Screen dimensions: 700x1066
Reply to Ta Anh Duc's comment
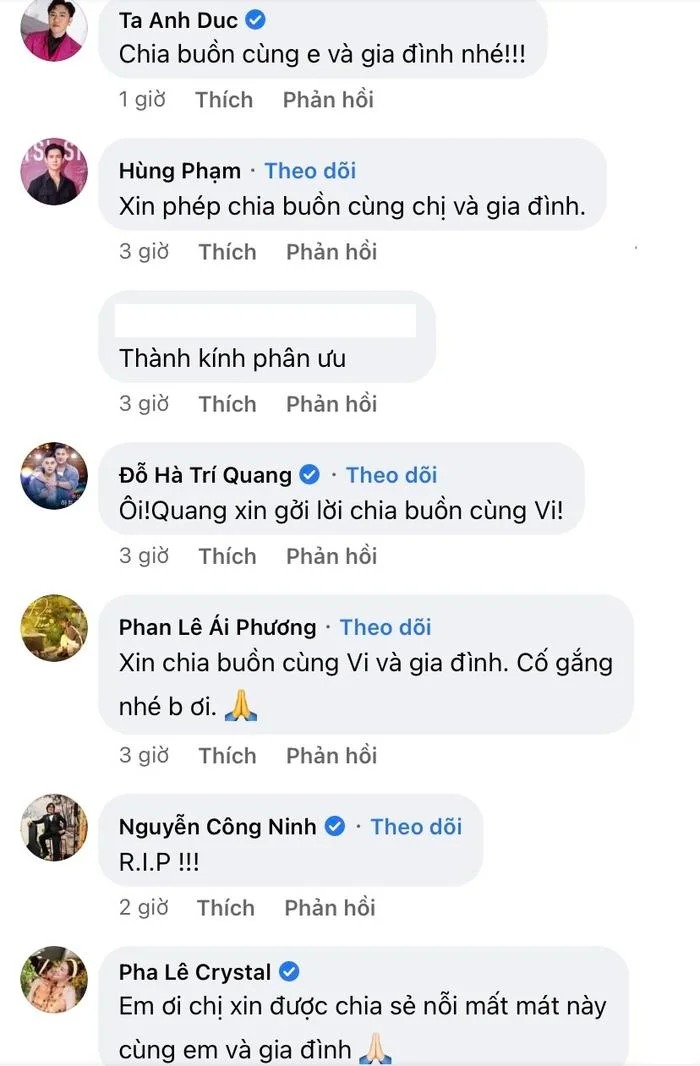[328, 100]
